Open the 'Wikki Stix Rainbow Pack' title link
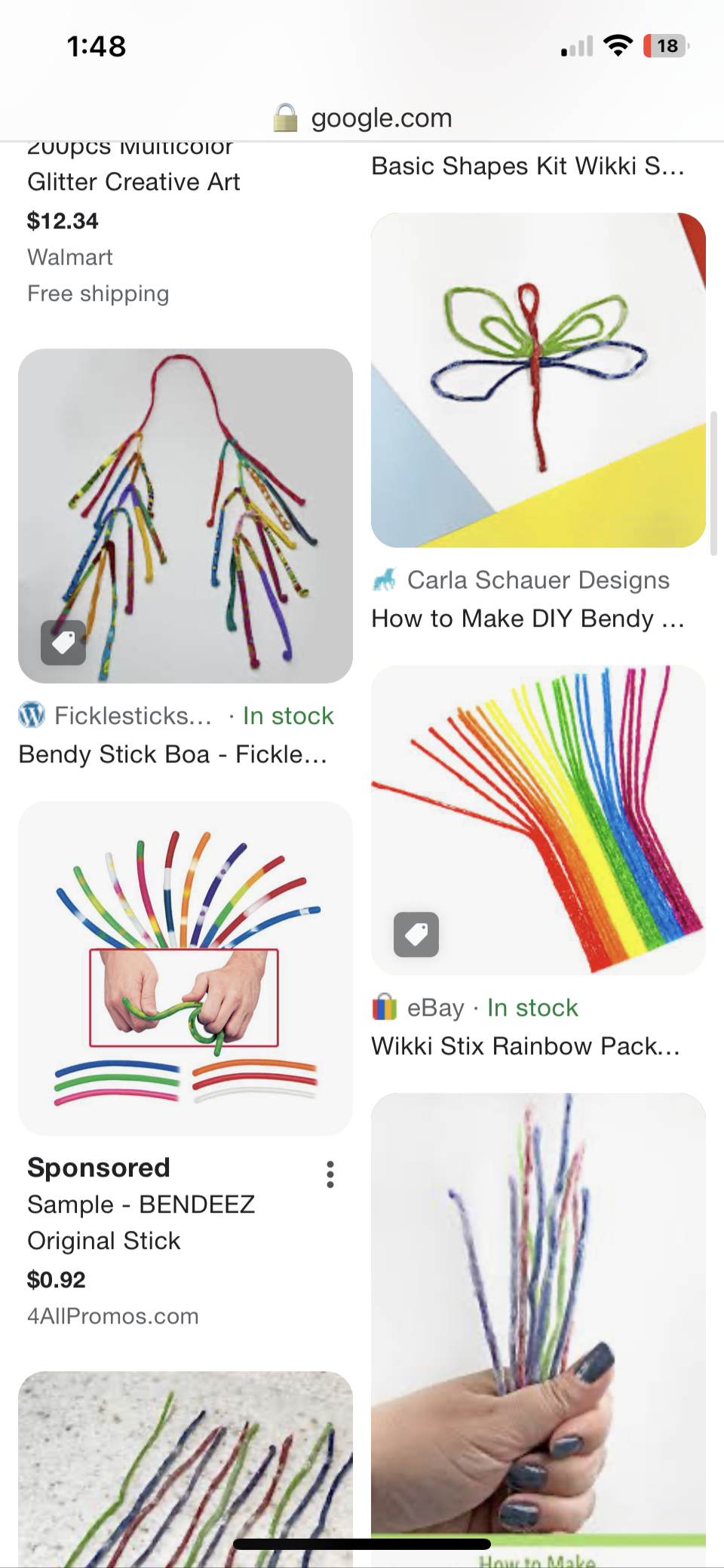The width and height of the screenshot is (724, 1568). (526, 1046)
